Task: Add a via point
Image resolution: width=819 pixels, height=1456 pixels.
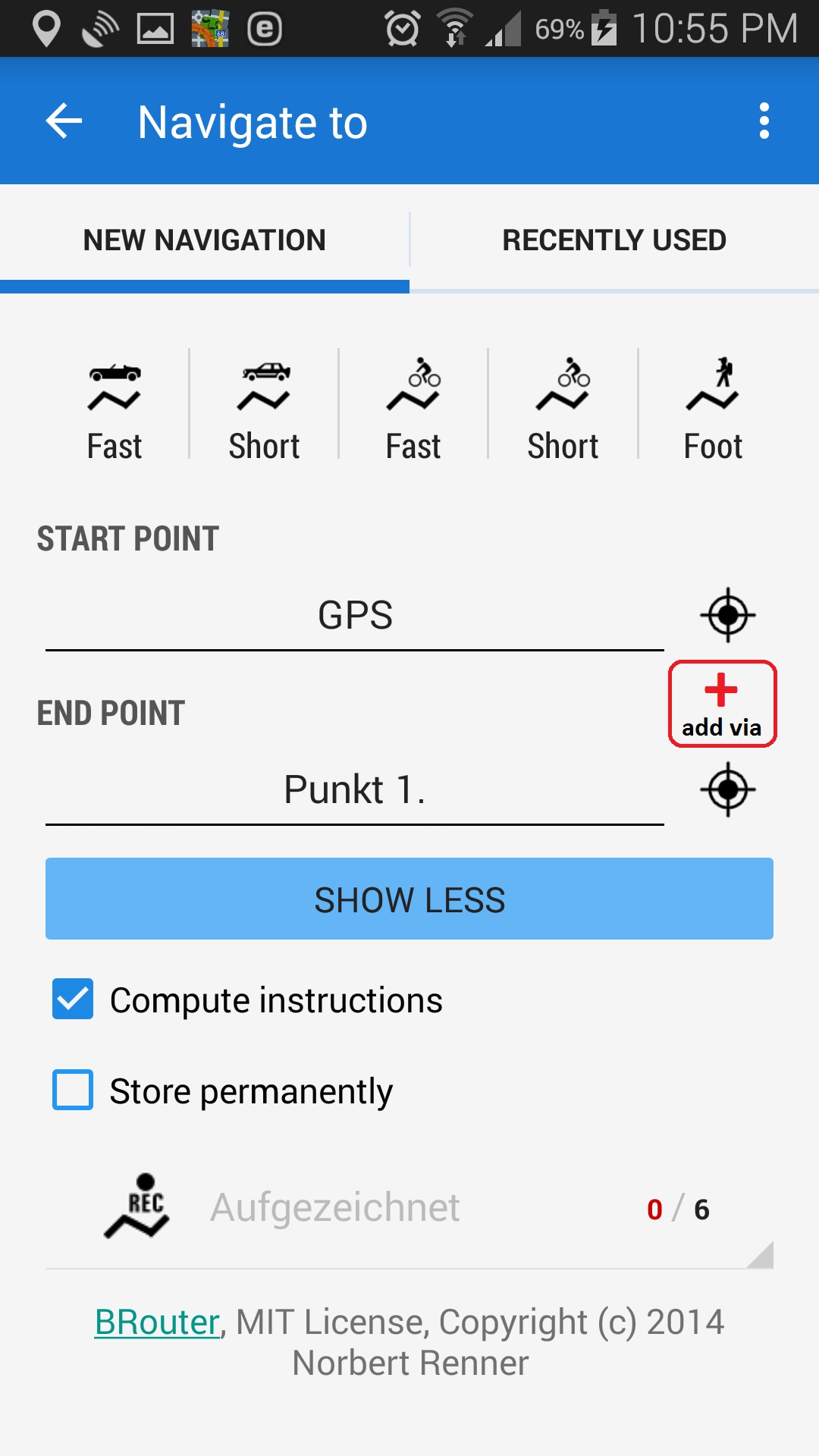Action: (x=722, y=704)
